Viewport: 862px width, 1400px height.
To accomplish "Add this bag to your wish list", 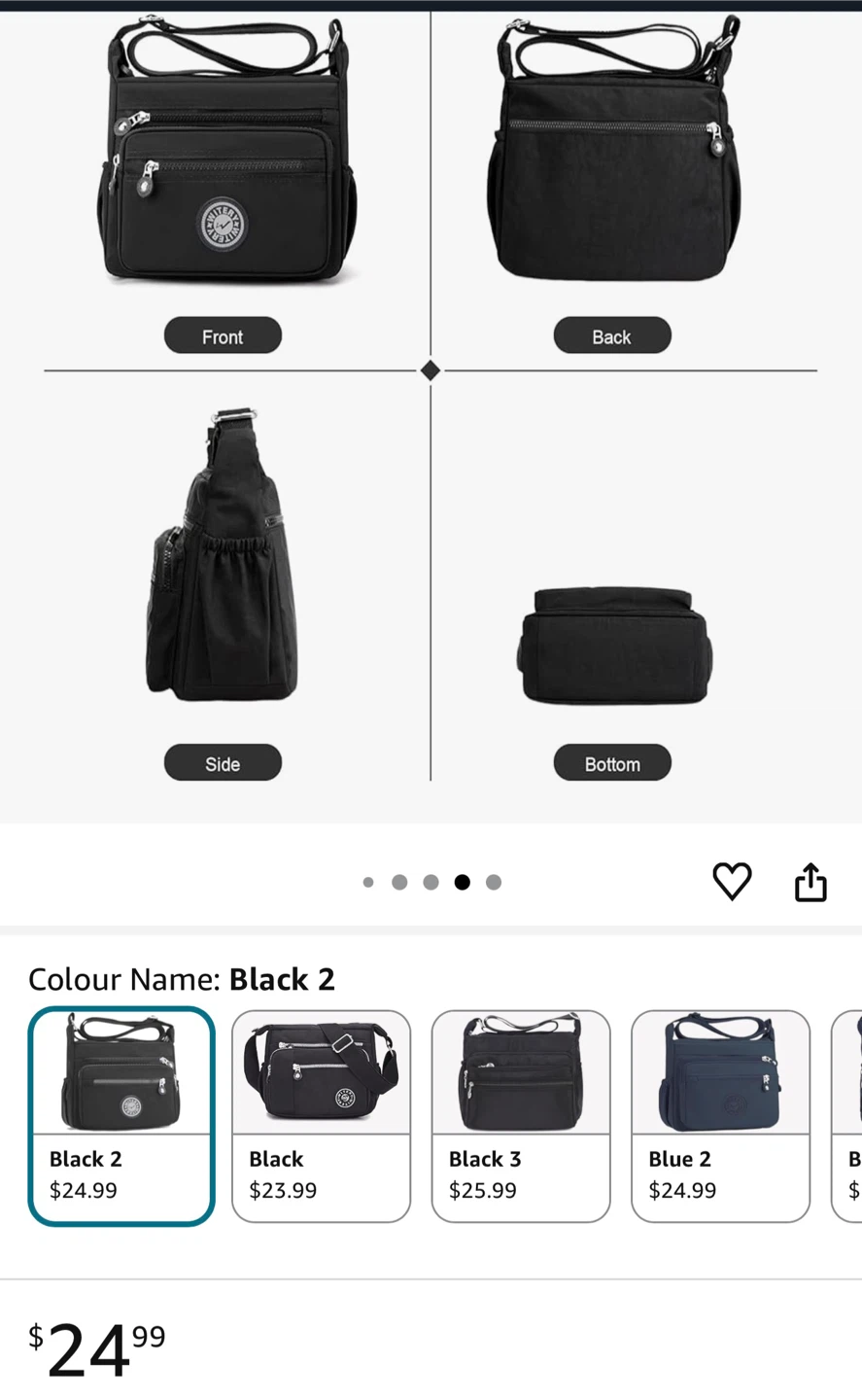I will coord(732,882).
